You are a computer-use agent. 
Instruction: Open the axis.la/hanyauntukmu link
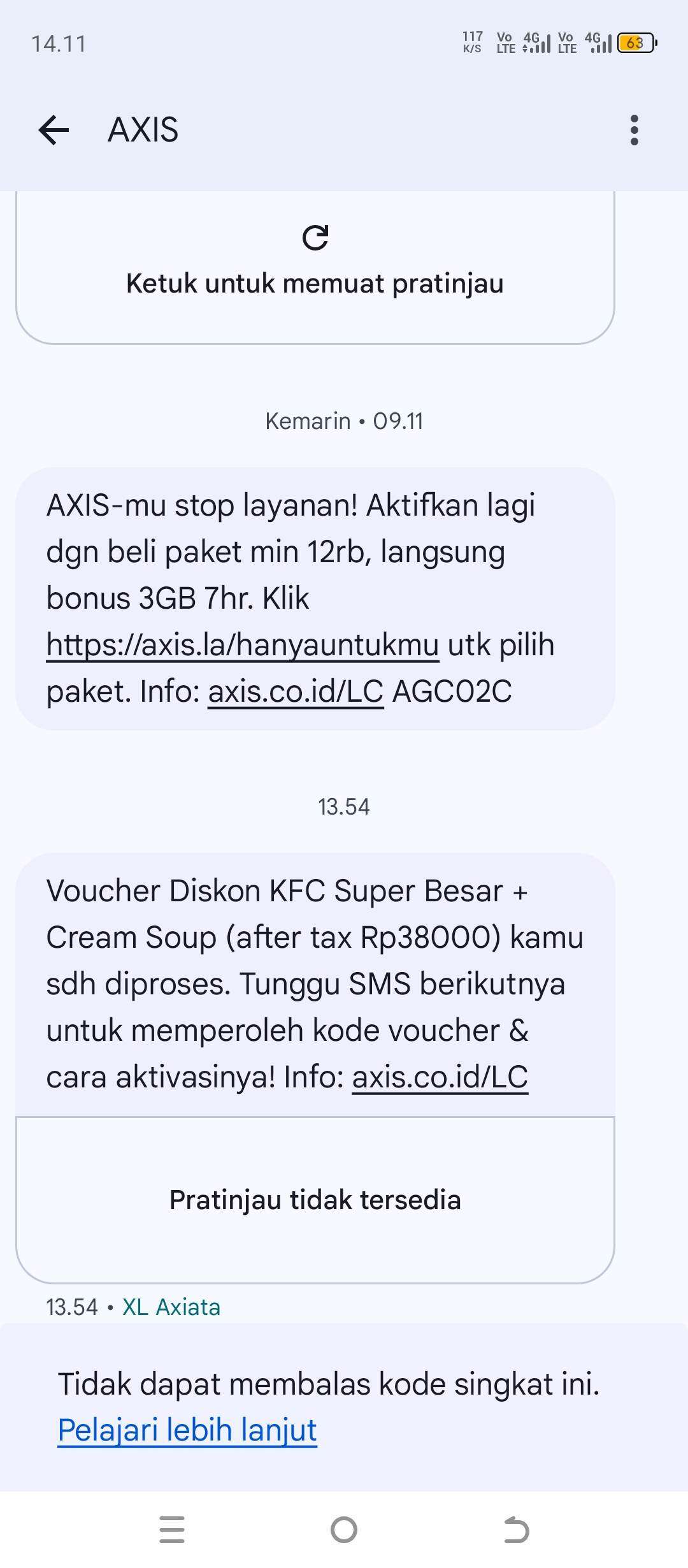tap(242, 645)
